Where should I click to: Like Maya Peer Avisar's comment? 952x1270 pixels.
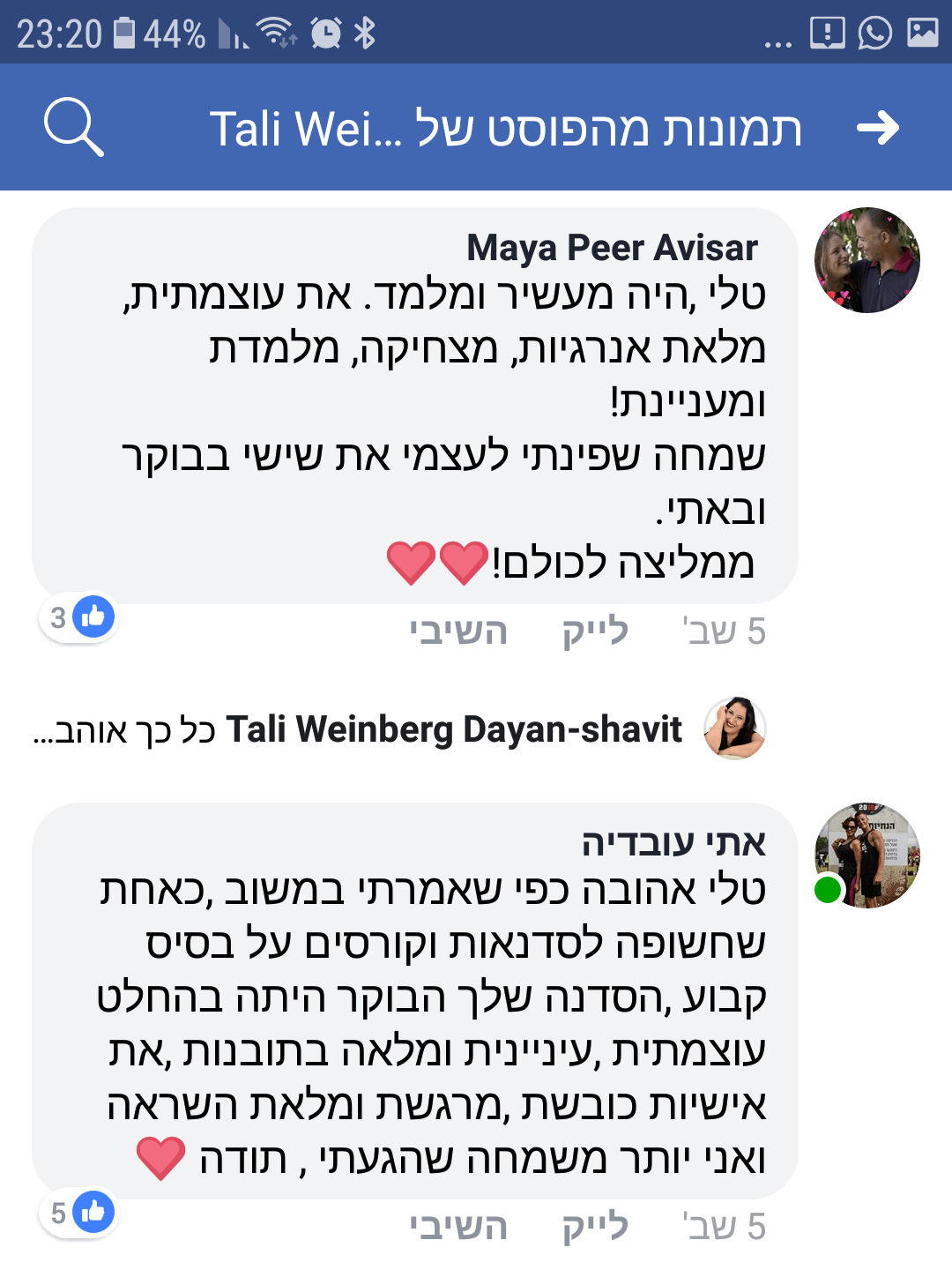(595, 631)
